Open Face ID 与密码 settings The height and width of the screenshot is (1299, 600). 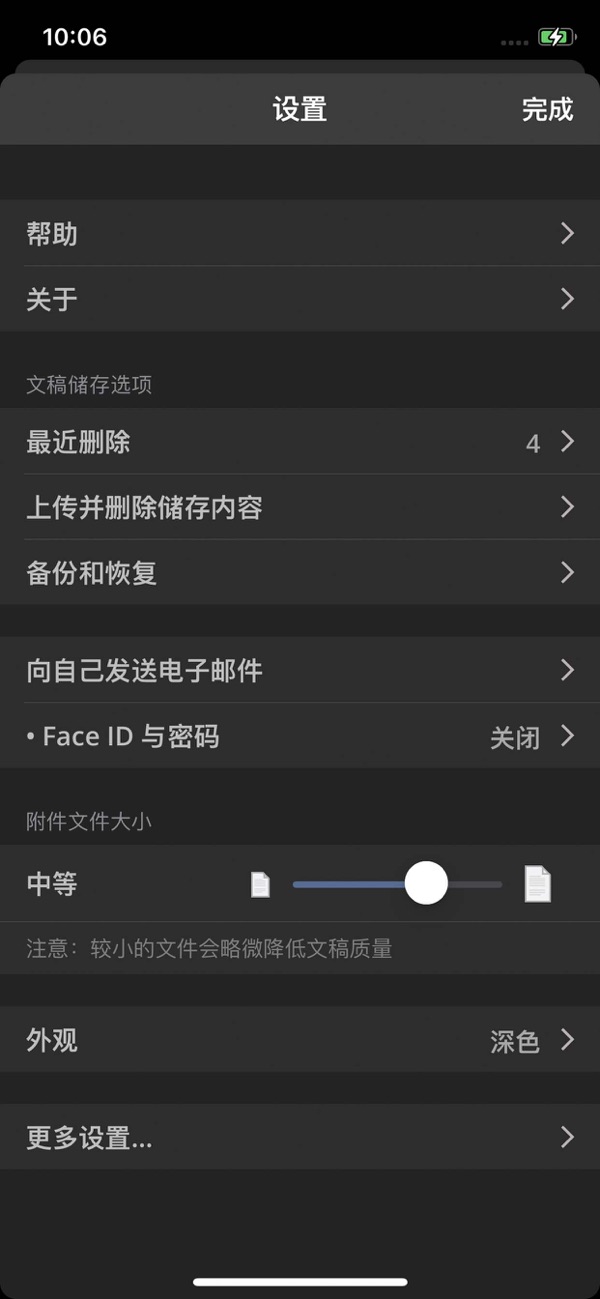click(x=300, y=737)
